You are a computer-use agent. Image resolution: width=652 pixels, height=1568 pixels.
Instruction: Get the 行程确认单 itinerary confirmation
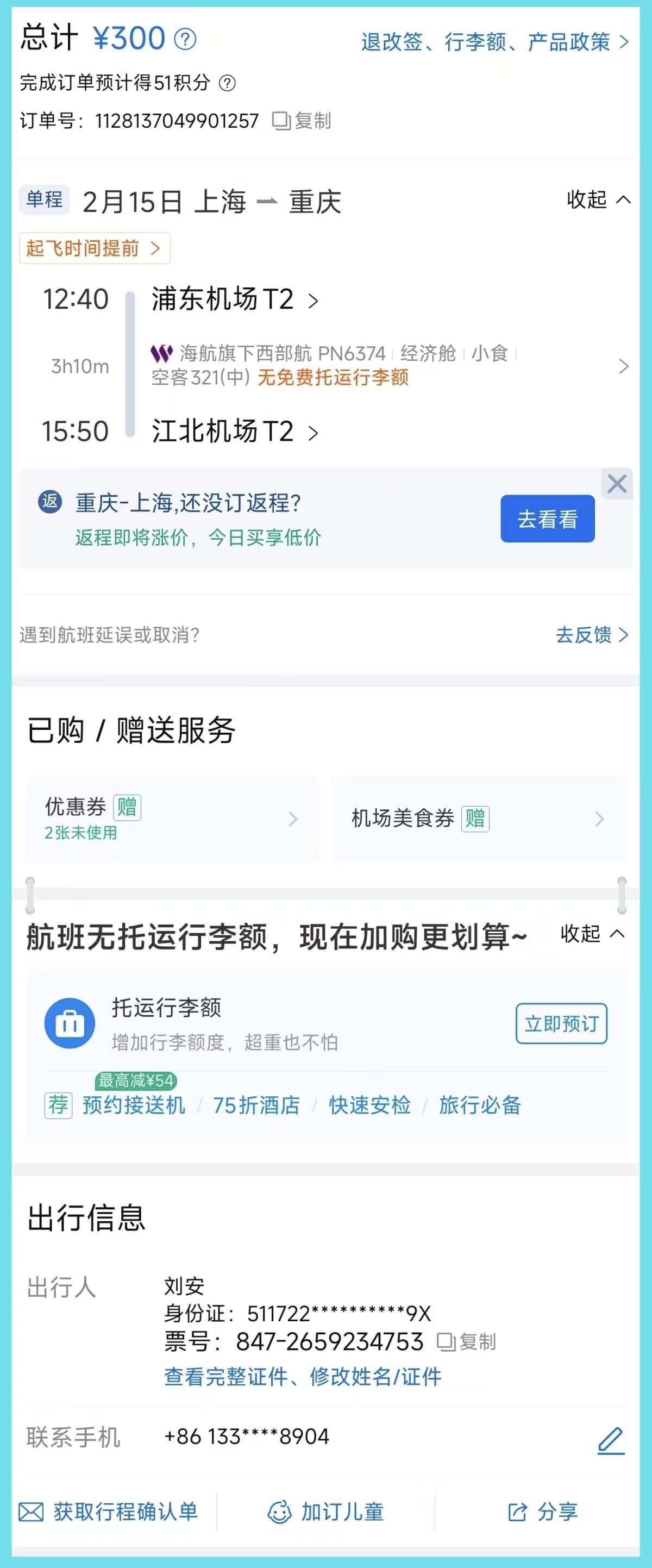[x=108, y=1512]
